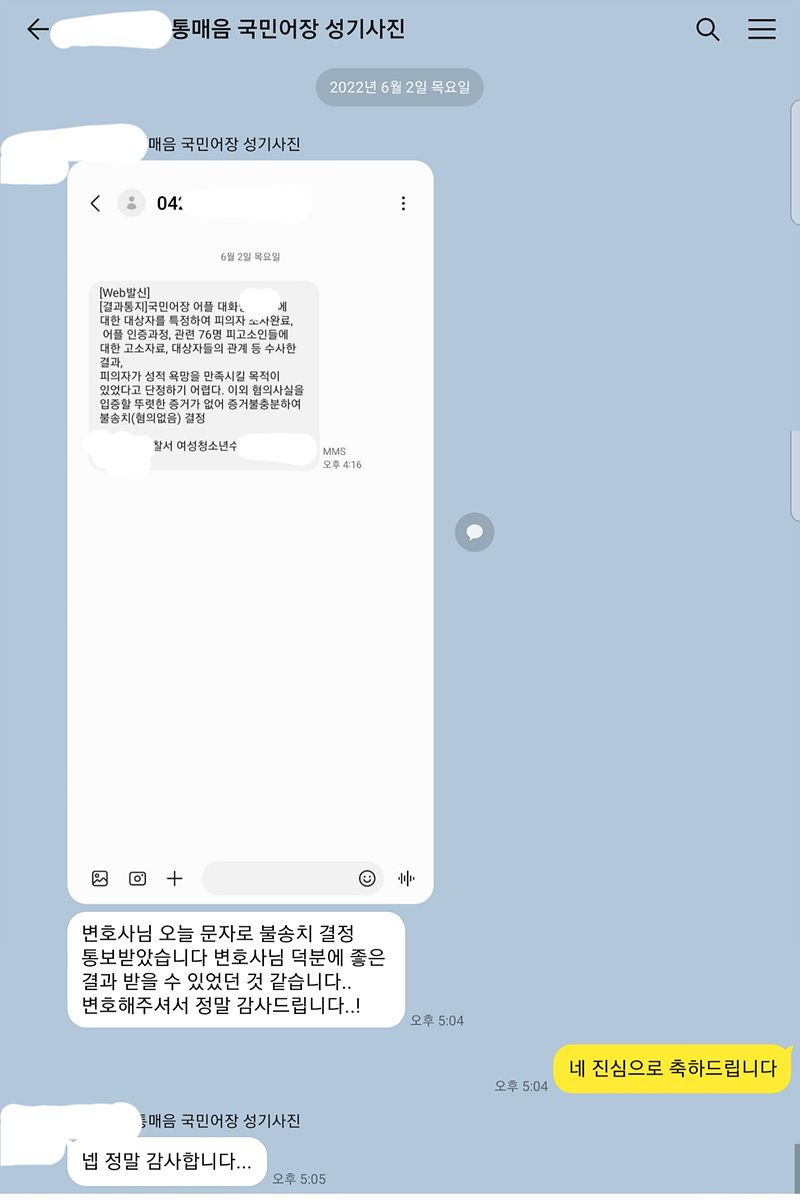800x1200 pixels.
Task: Open the chat room hamburger menu
Action: pos(761,30)
